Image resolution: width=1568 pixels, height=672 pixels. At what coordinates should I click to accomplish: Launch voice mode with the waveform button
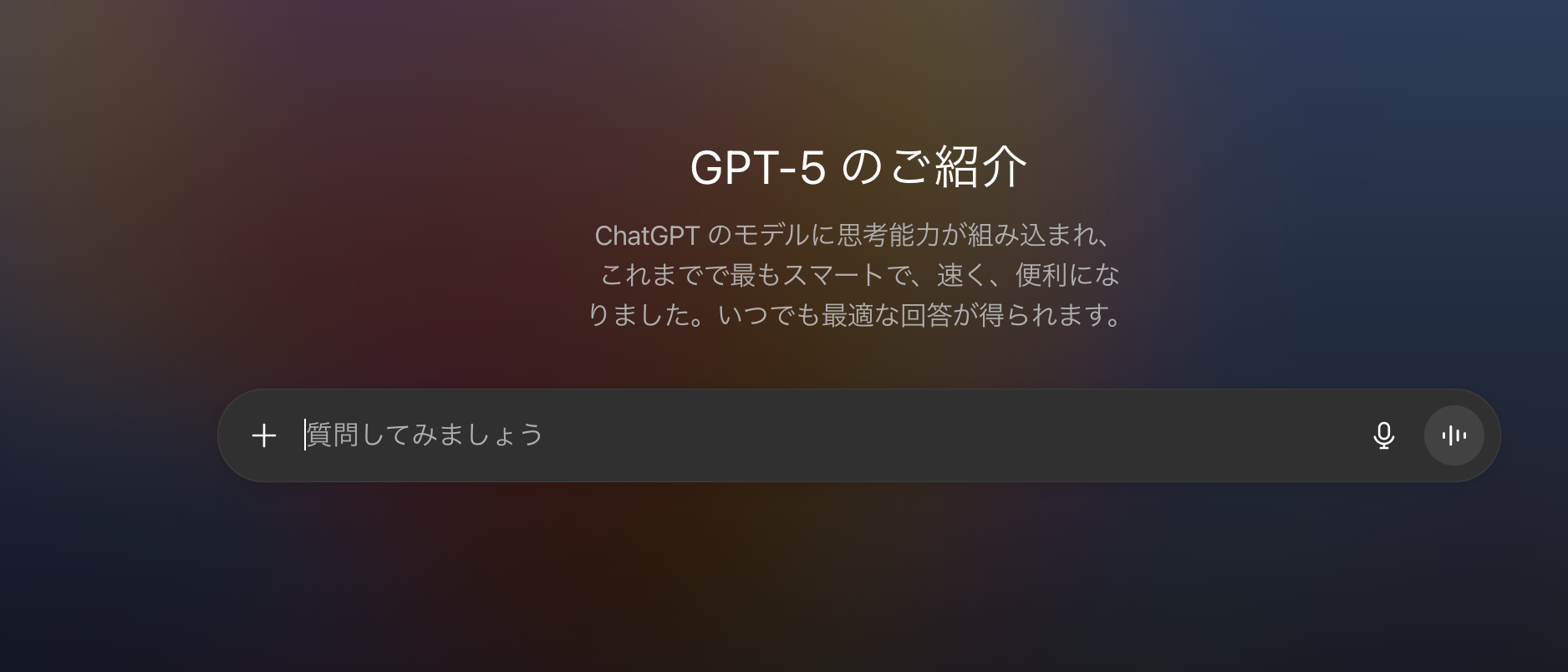[1453, 435]
